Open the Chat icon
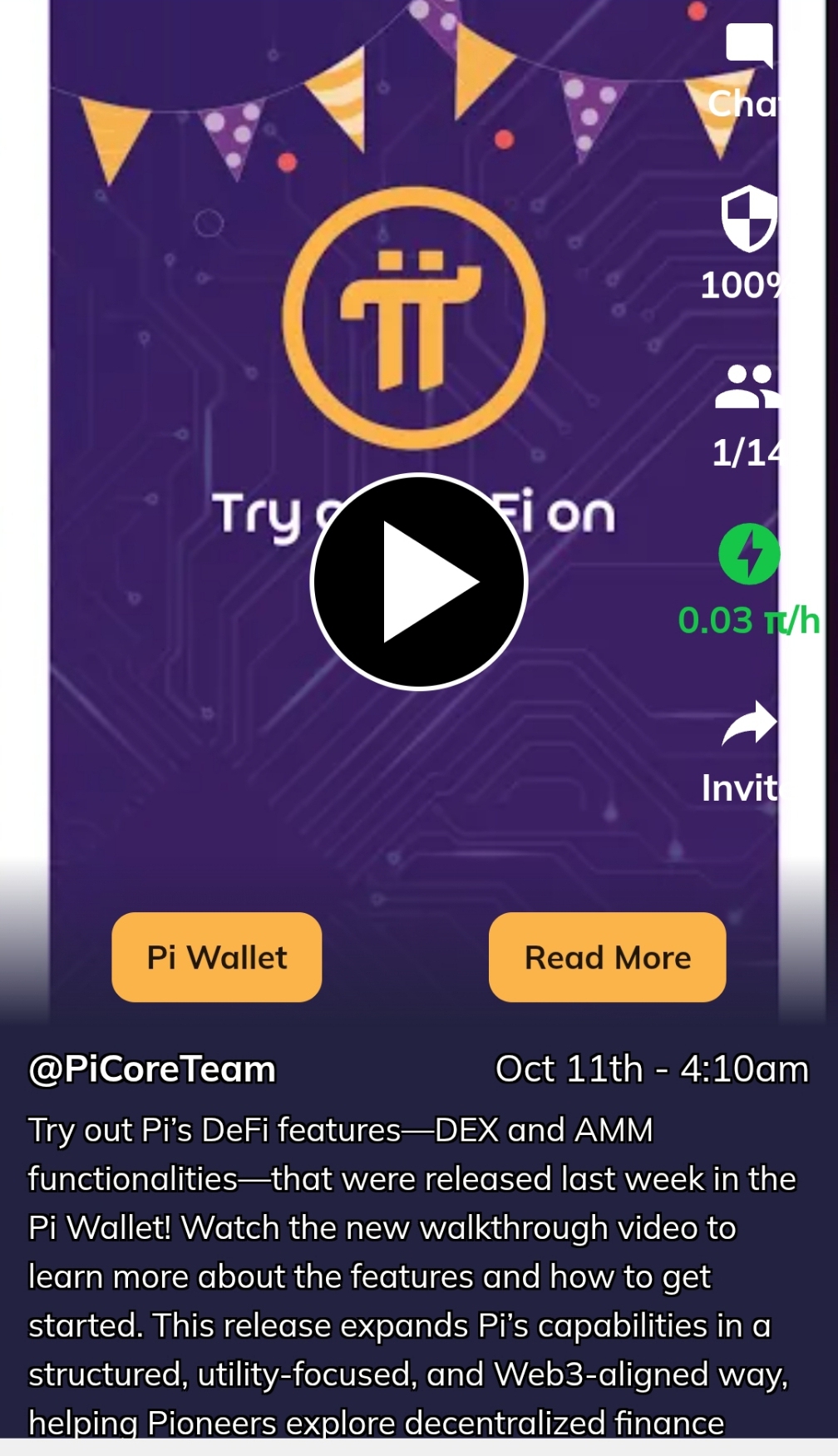The width and height of the screenshot is (838, 1456). (x=748, y=47)
